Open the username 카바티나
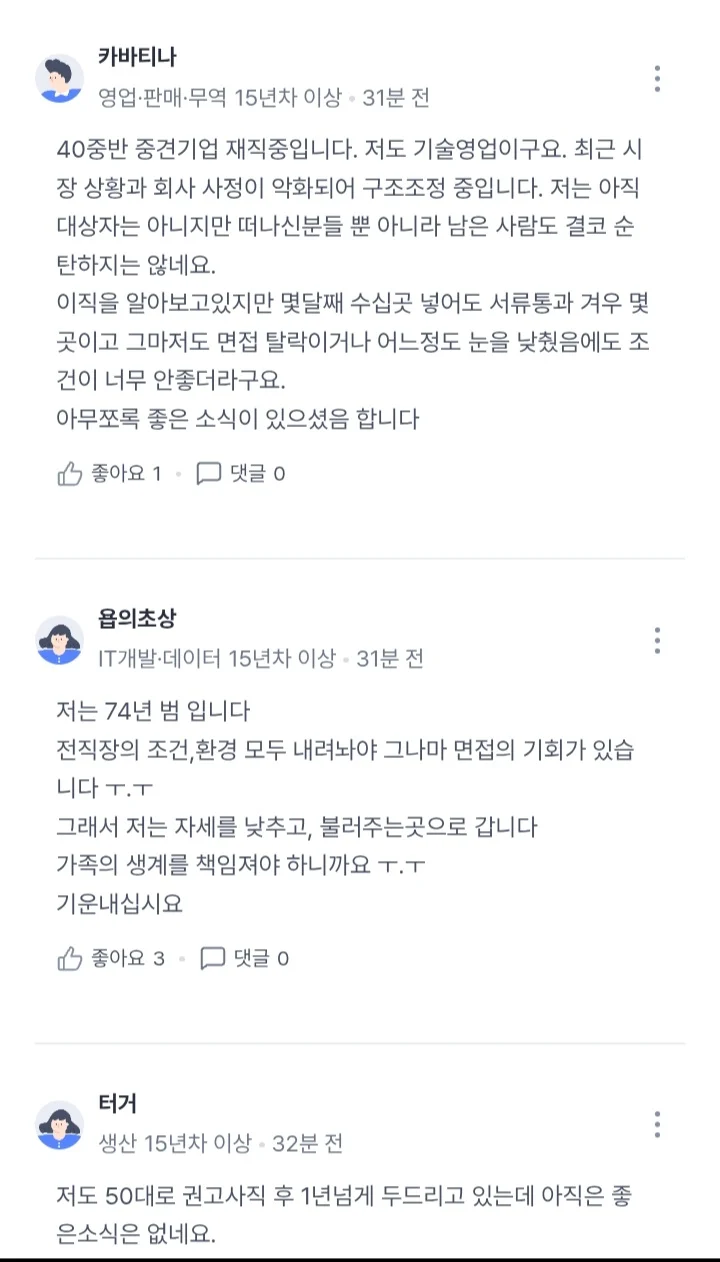This screenshot has width=720, height=1262. point(130,58)
